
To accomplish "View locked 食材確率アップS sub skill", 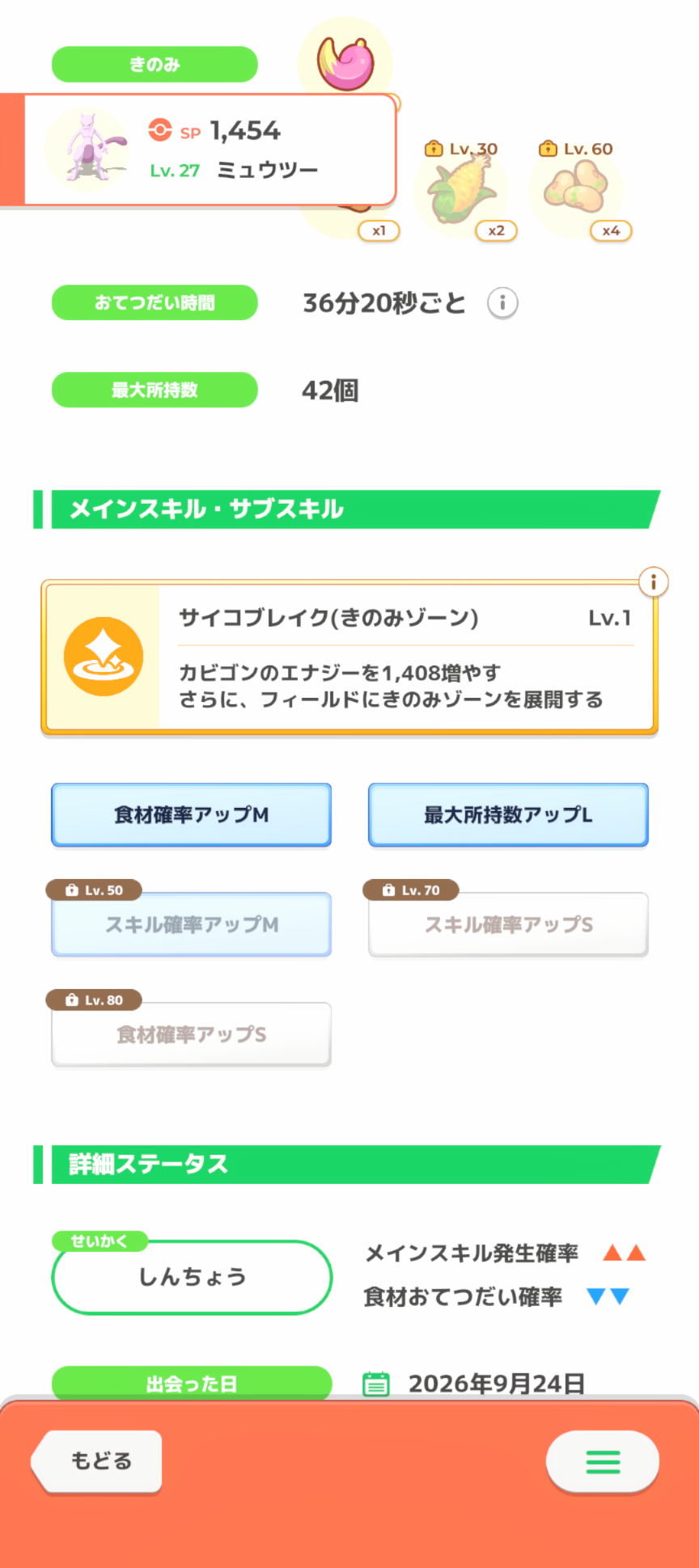I will (x=192, y=1034).
